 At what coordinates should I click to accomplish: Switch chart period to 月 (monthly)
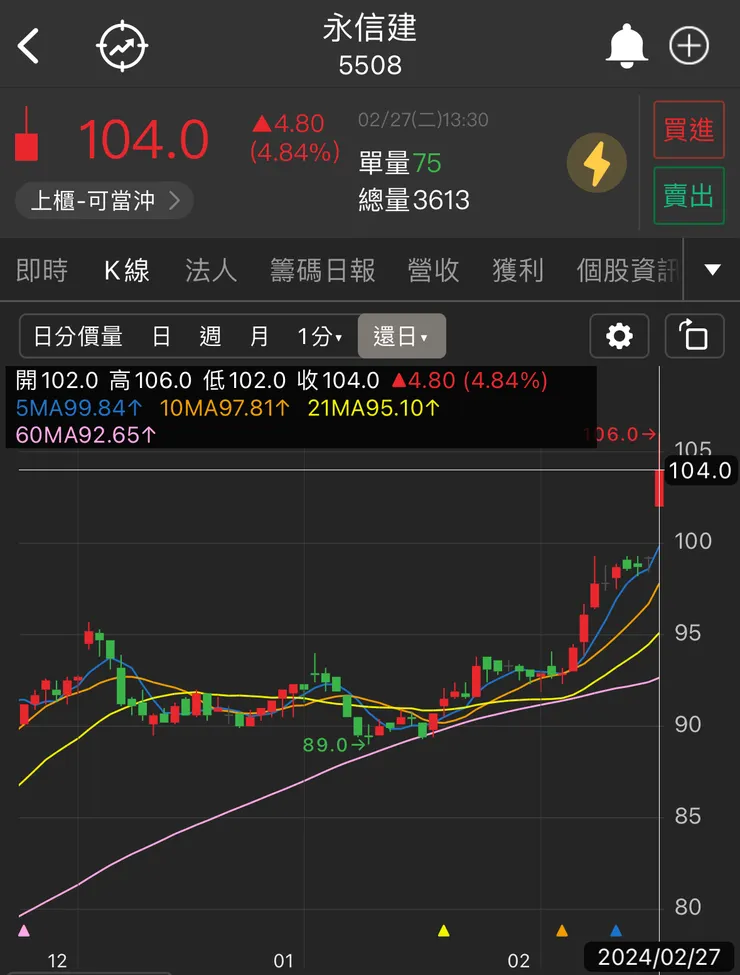[259, 337]
